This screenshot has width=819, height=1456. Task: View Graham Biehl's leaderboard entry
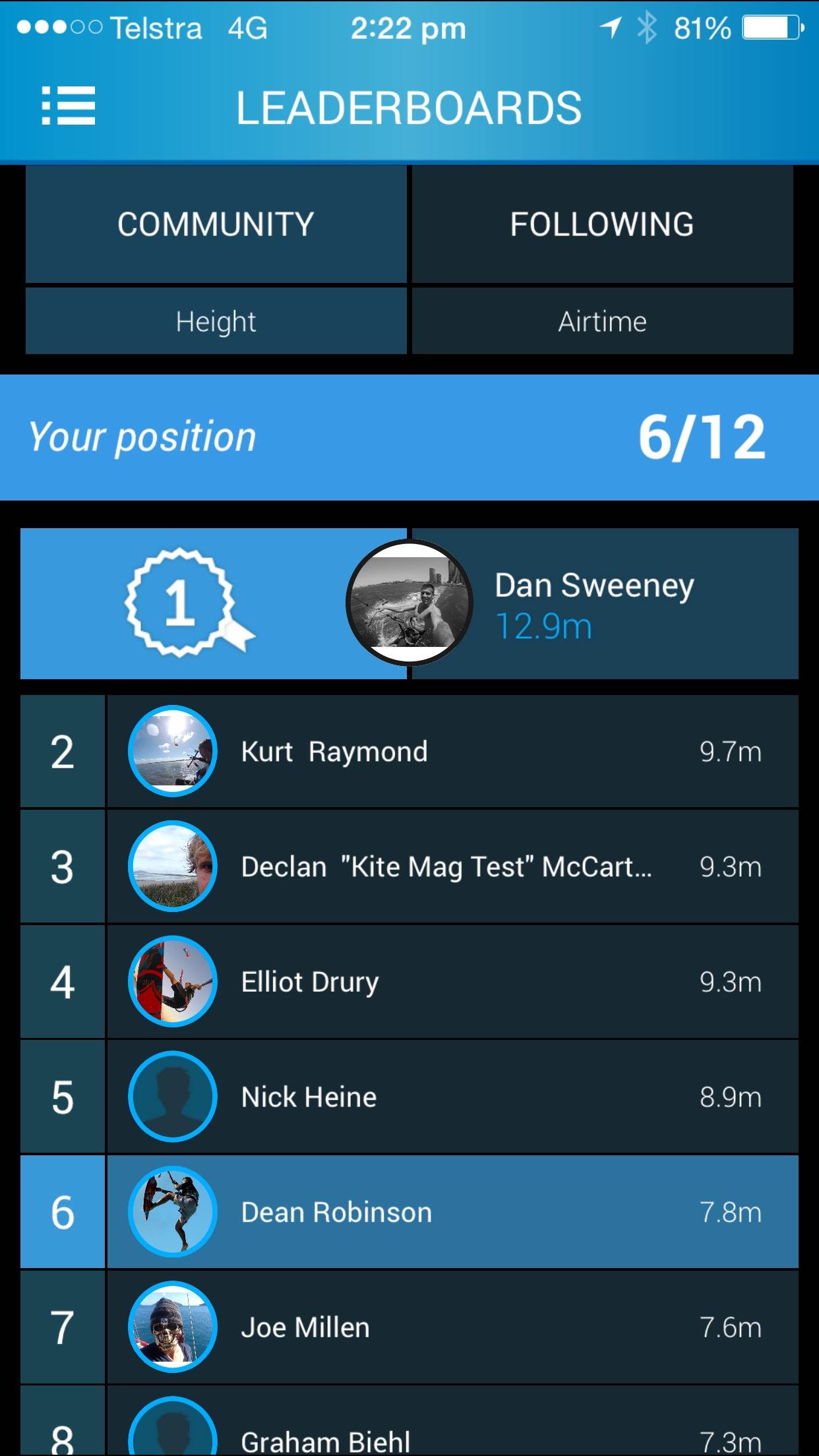point(452,1431)
